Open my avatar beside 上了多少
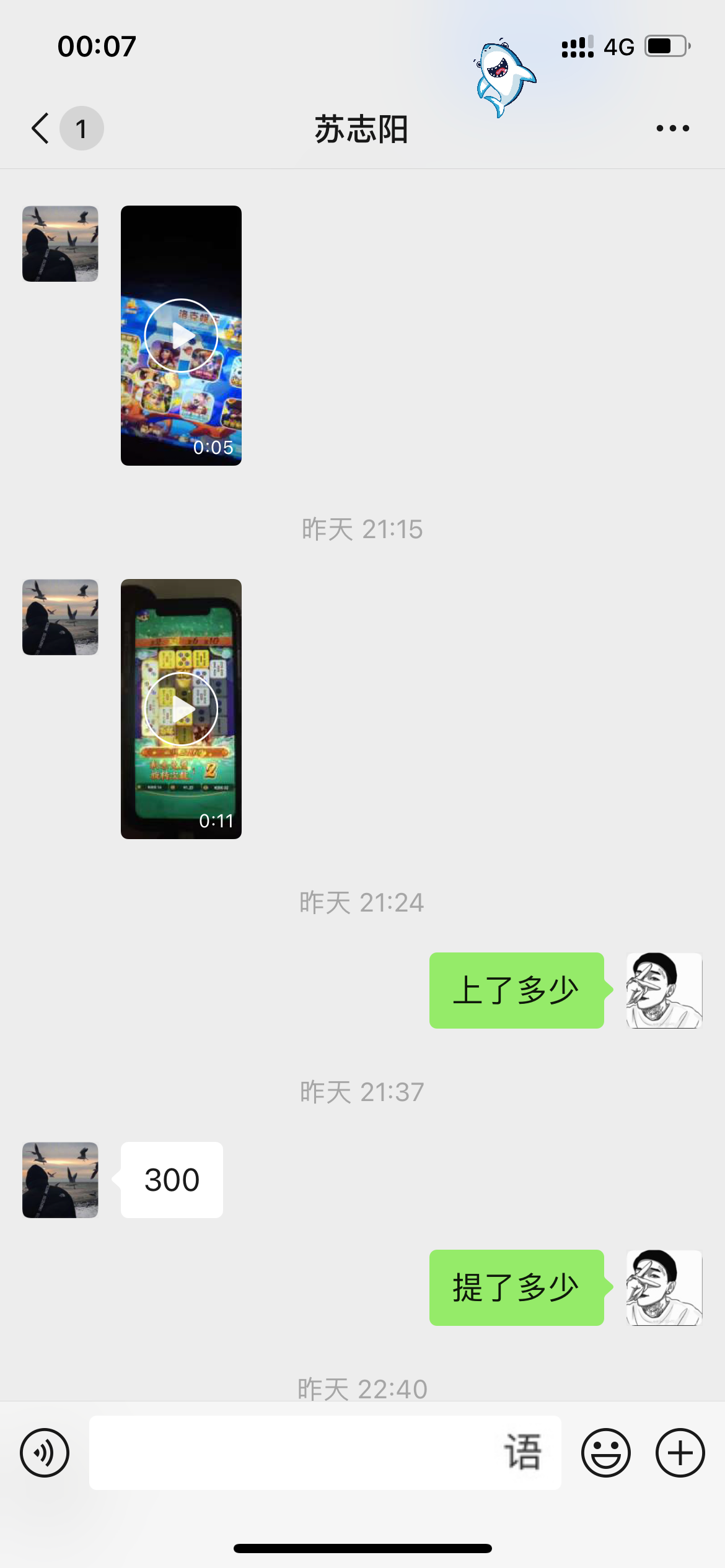Viewport: 725px width, 1568px height. pyautogui.click(x=664, y=991)
